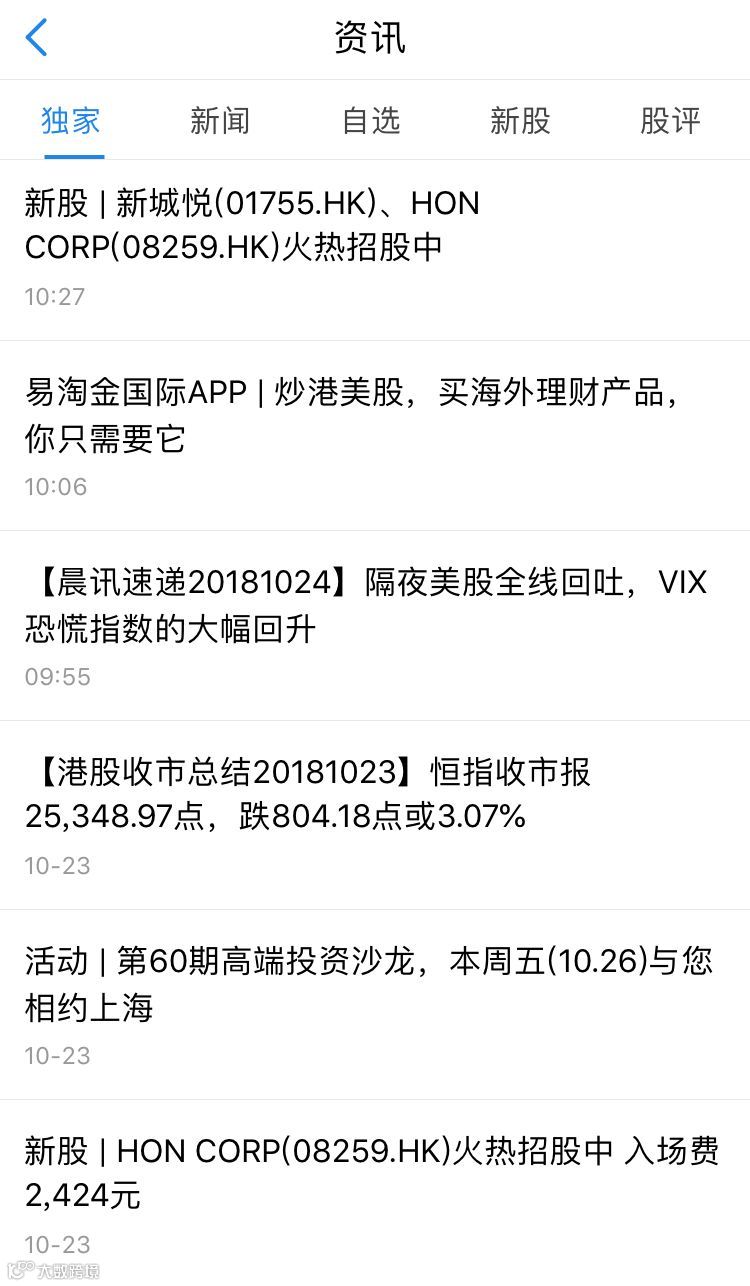750x1286 pixels.
Task: Read the 晨讯速递20181024 morning news item
Action: tap(365, 606)
